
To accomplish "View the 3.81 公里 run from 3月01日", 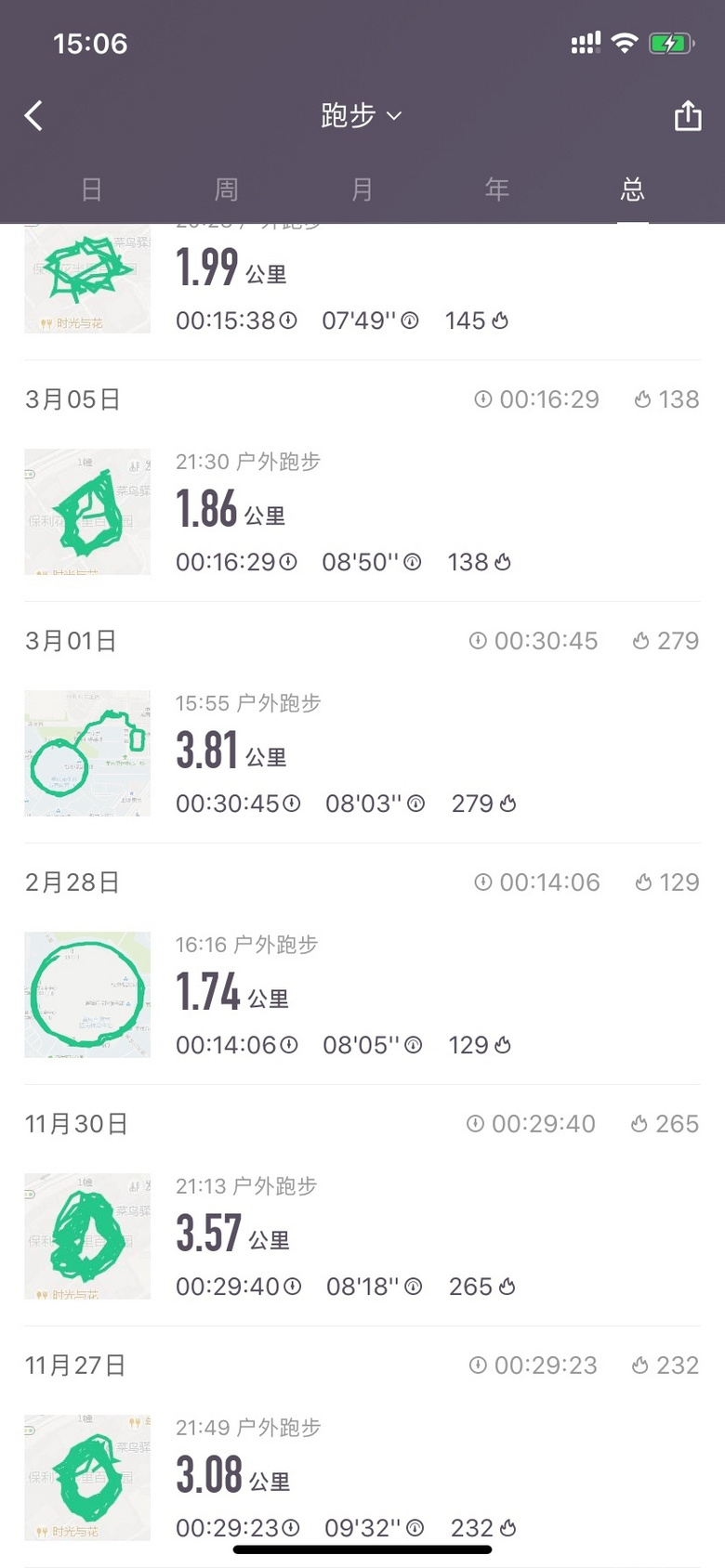I will coord(362,753).
